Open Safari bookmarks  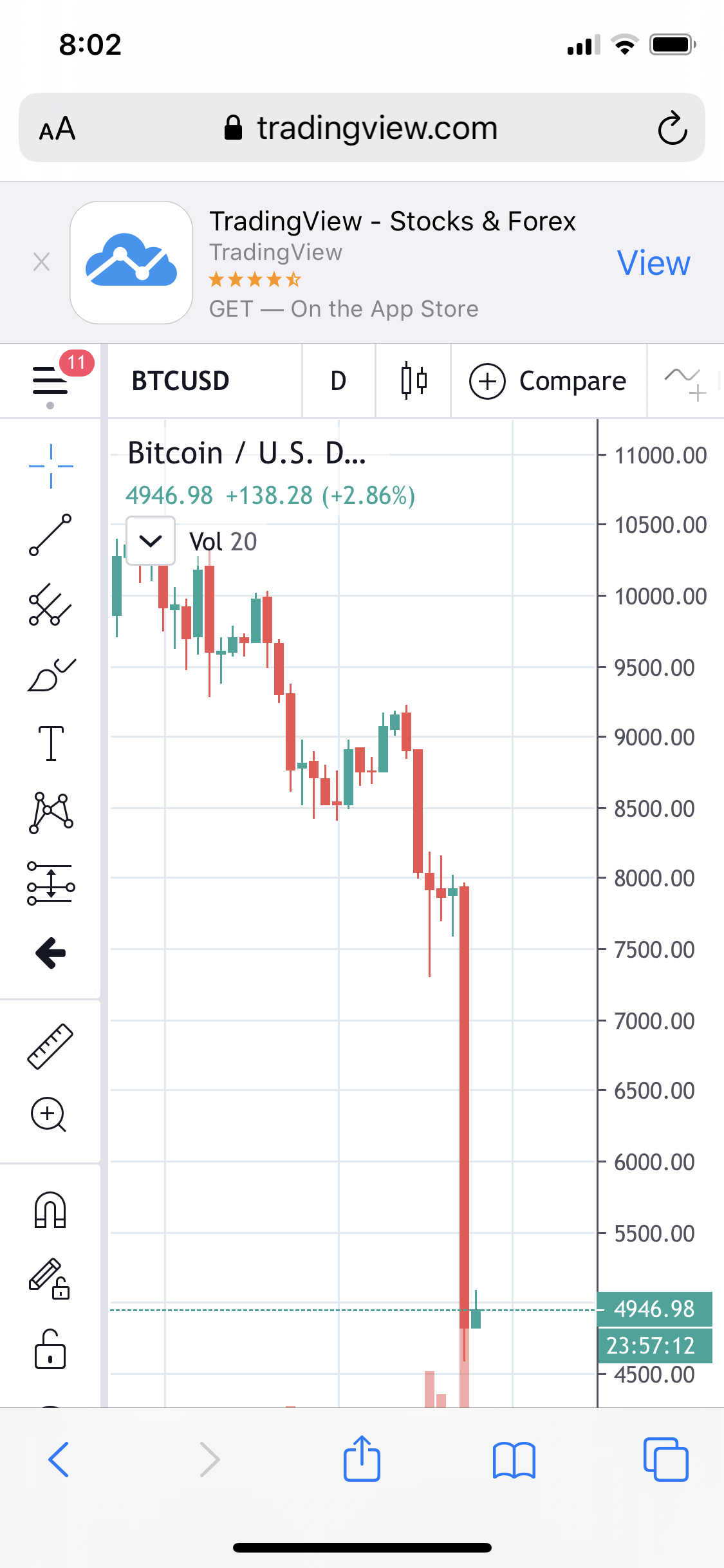click(x=514, y=1459)
